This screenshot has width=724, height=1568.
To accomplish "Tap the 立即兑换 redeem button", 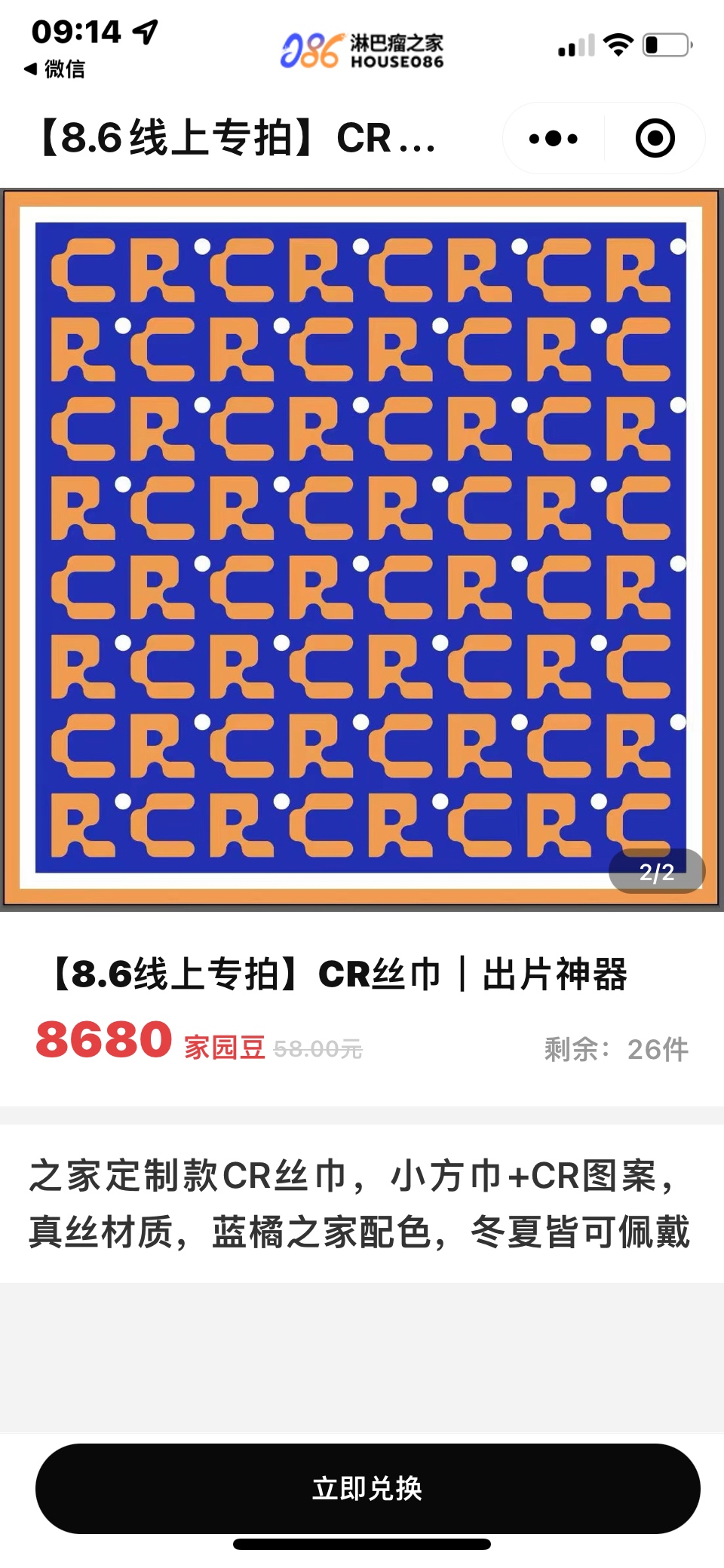I will (367, 1488).
